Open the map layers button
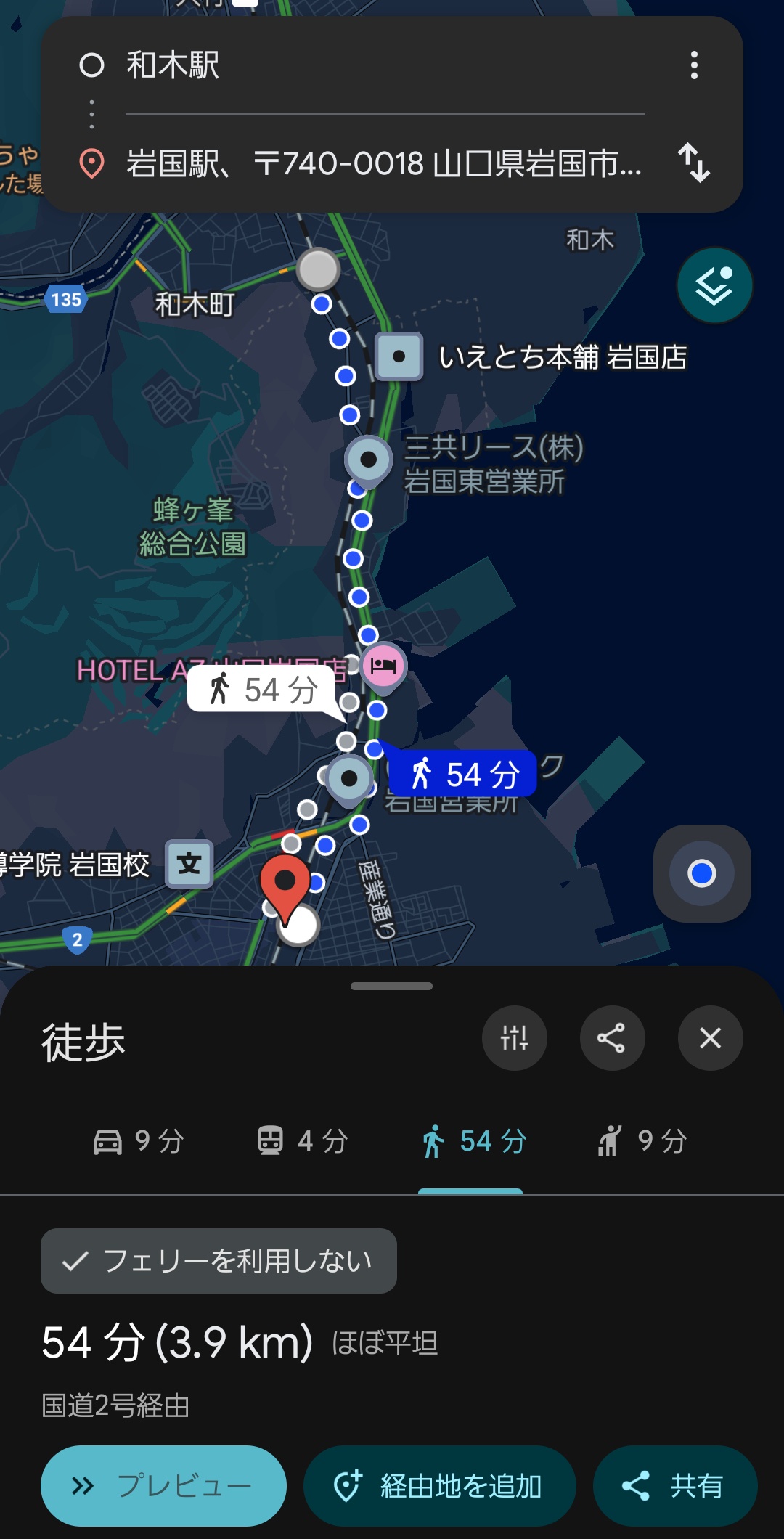 [x=714, y=285]
